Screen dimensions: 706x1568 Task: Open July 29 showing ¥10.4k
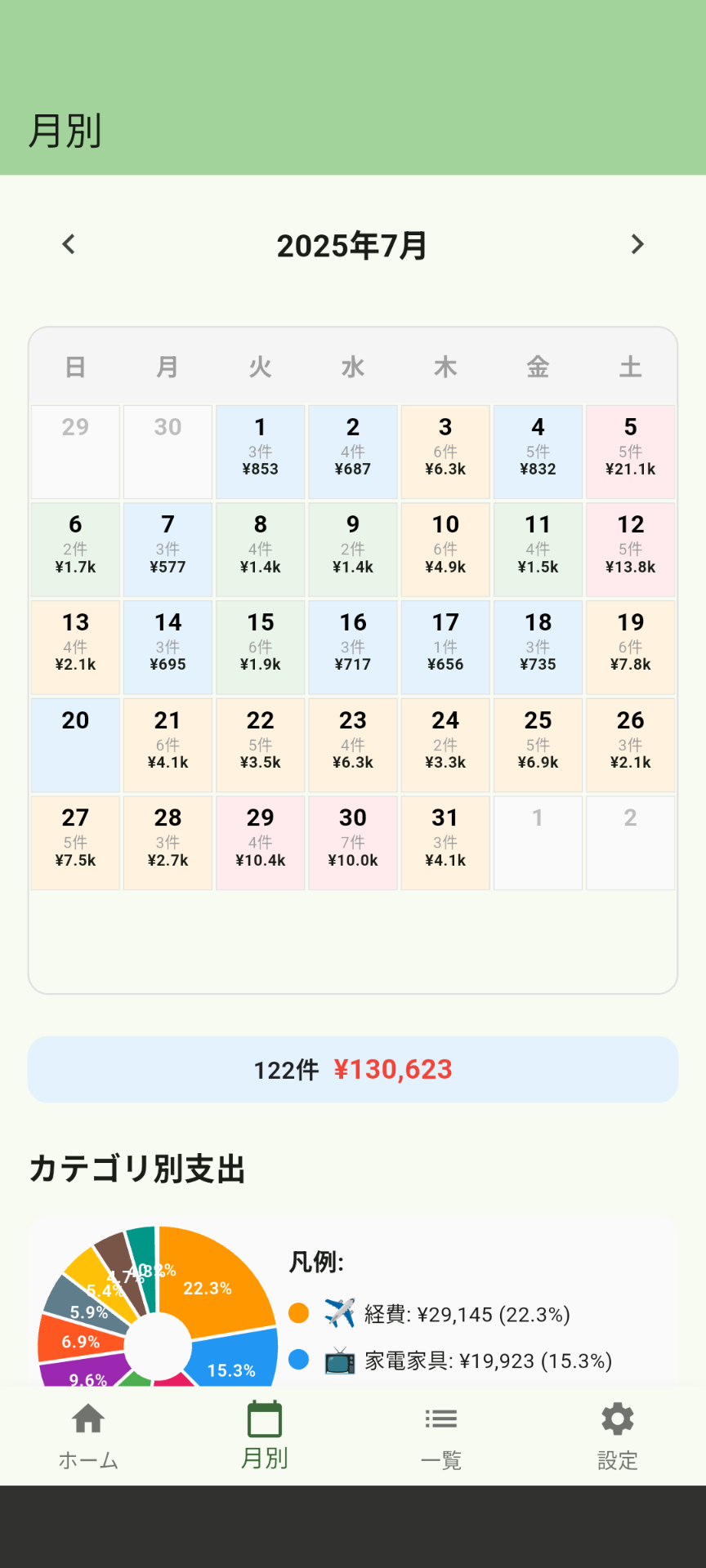[260, 841]
